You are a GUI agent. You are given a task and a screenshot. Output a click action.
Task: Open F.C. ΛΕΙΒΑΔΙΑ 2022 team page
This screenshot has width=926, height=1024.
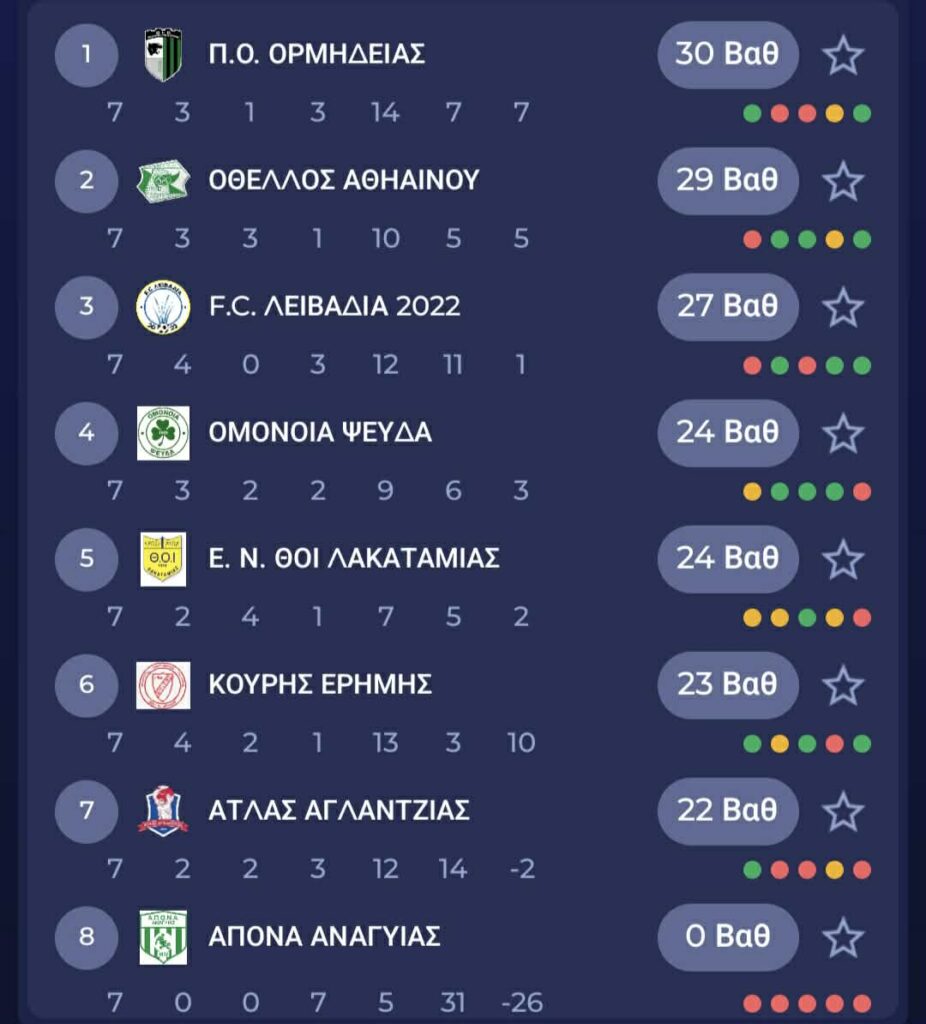[334, 306]
